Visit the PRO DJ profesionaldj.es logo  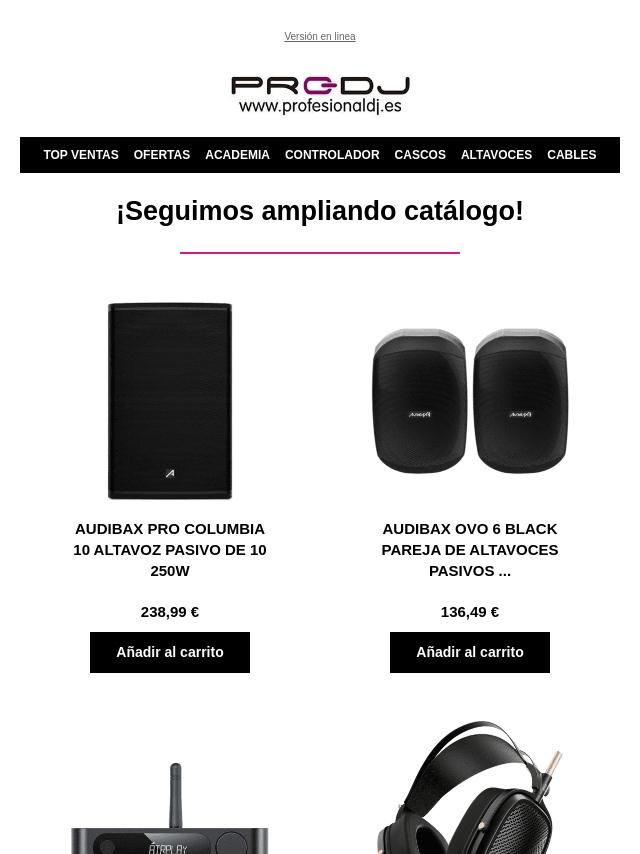point(320,95)
